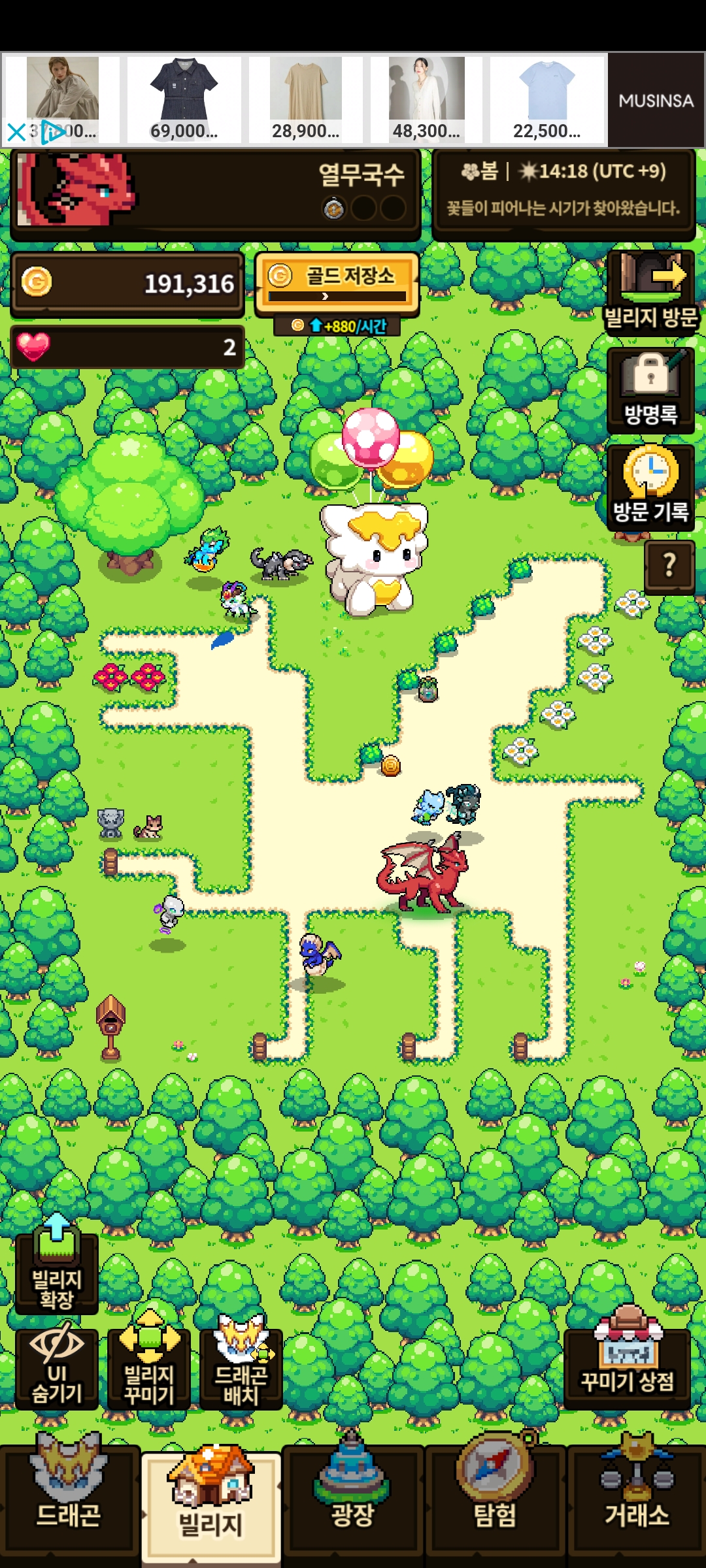706x1568 pixels.
Task: Collect the gold coin on the path
Action: [391, 765]
